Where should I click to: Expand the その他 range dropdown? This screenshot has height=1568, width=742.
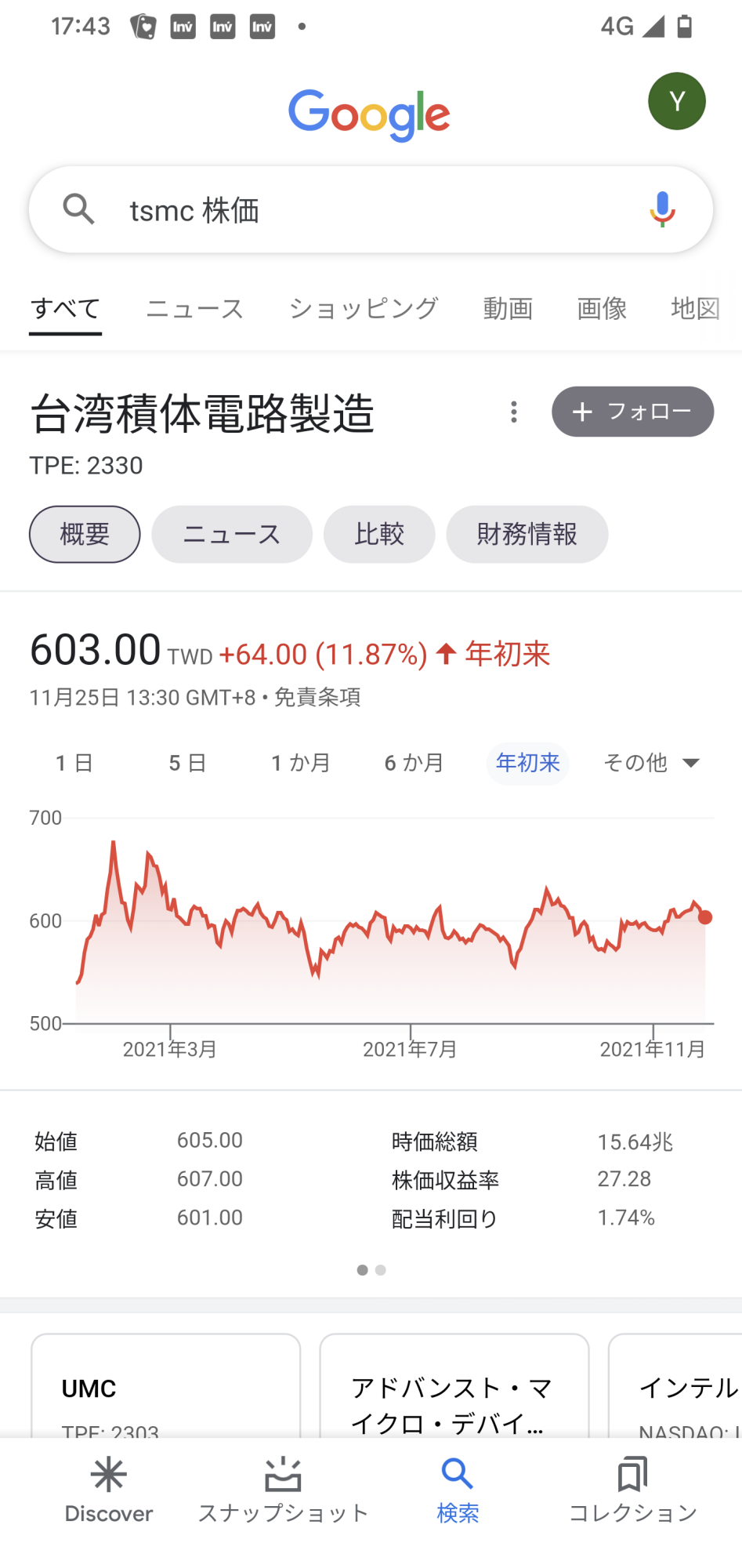(x=651, y=763)
